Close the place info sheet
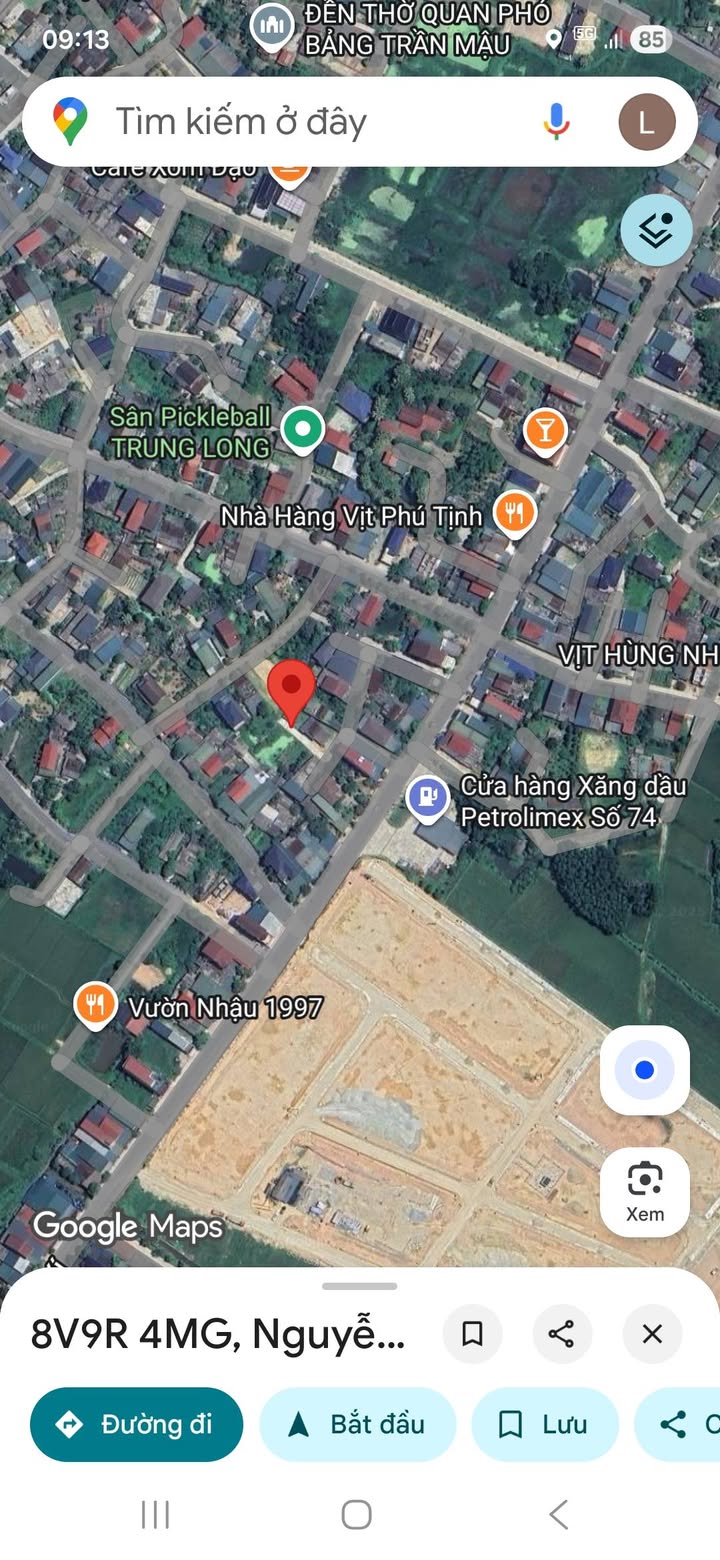Image resolution: width=720 pixels, height=1560 pixels. coord(652,1333)
